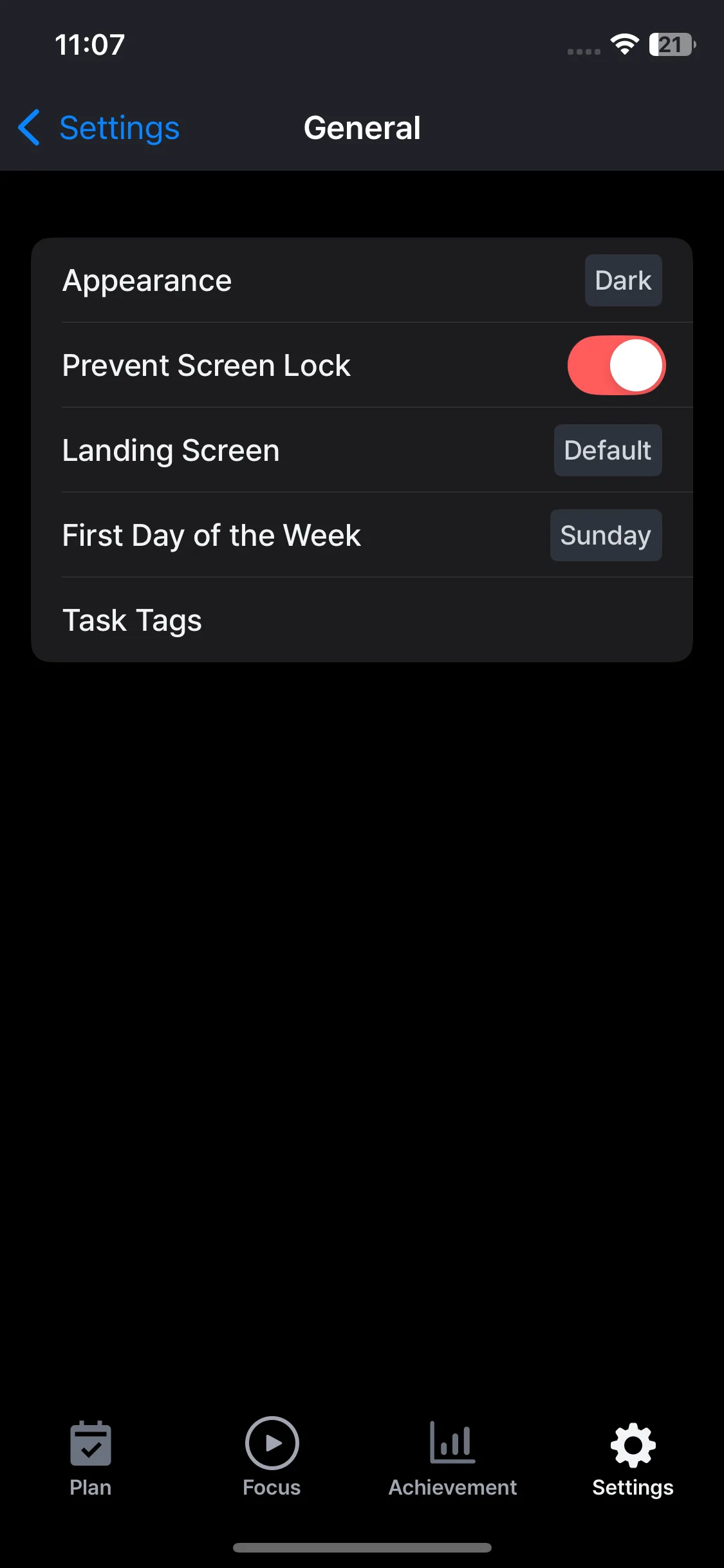
Task: Select the Settings tab
Action: pyautogui.click(x=633, y=1457)
